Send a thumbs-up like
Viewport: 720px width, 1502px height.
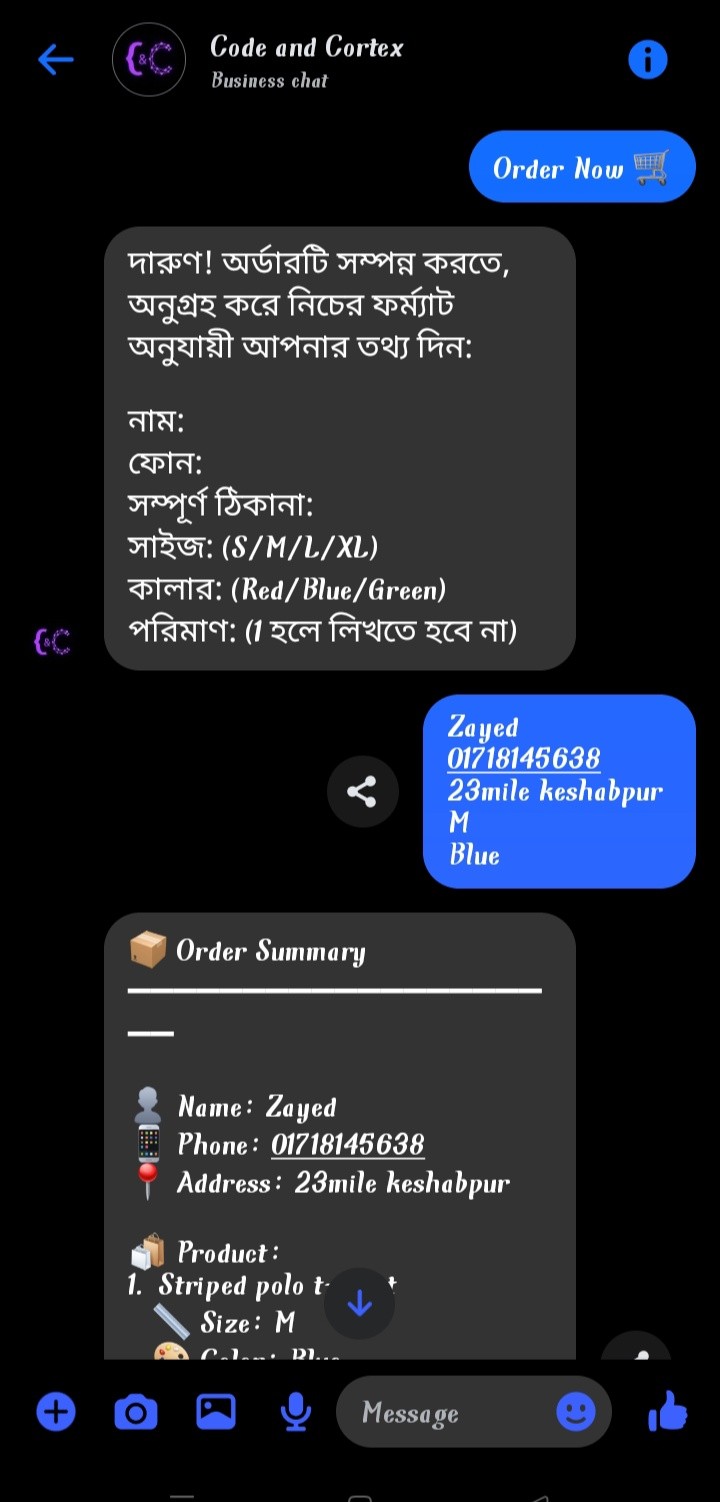coord(667,1412)
